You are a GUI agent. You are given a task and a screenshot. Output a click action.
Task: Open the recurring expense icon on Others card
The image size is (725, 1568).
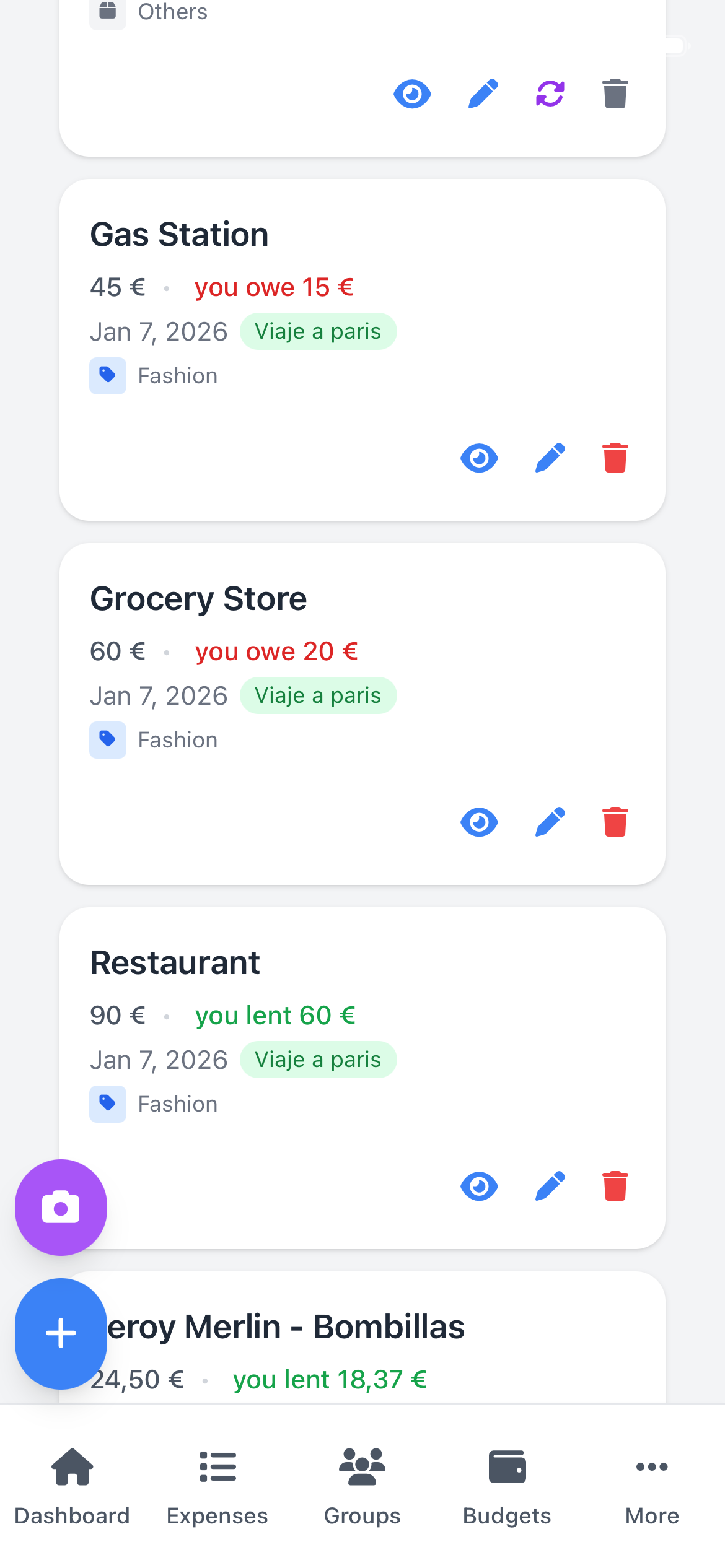point(549,94)
